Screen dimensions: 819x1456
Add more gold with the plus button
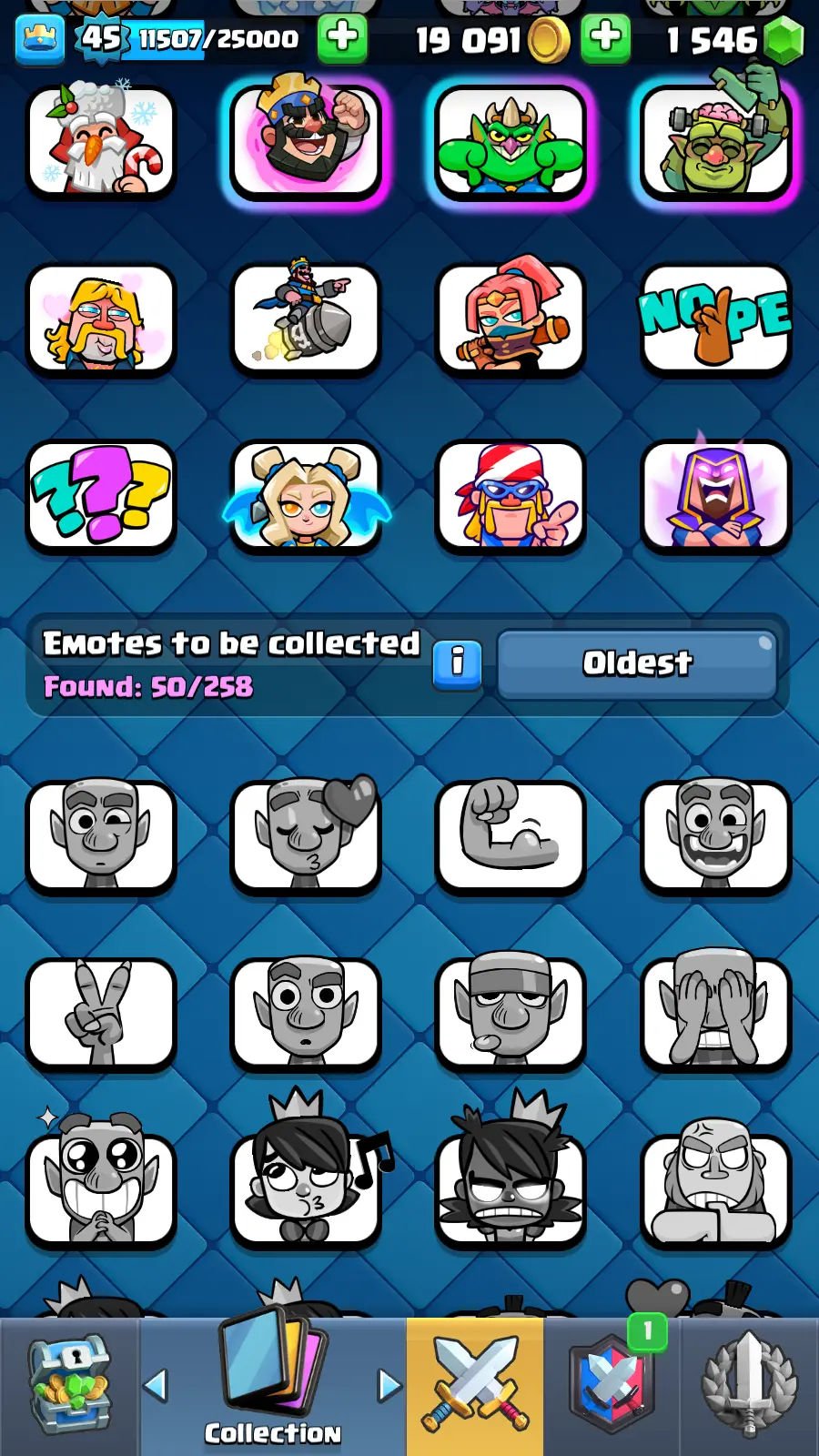[x=605, y=38]
